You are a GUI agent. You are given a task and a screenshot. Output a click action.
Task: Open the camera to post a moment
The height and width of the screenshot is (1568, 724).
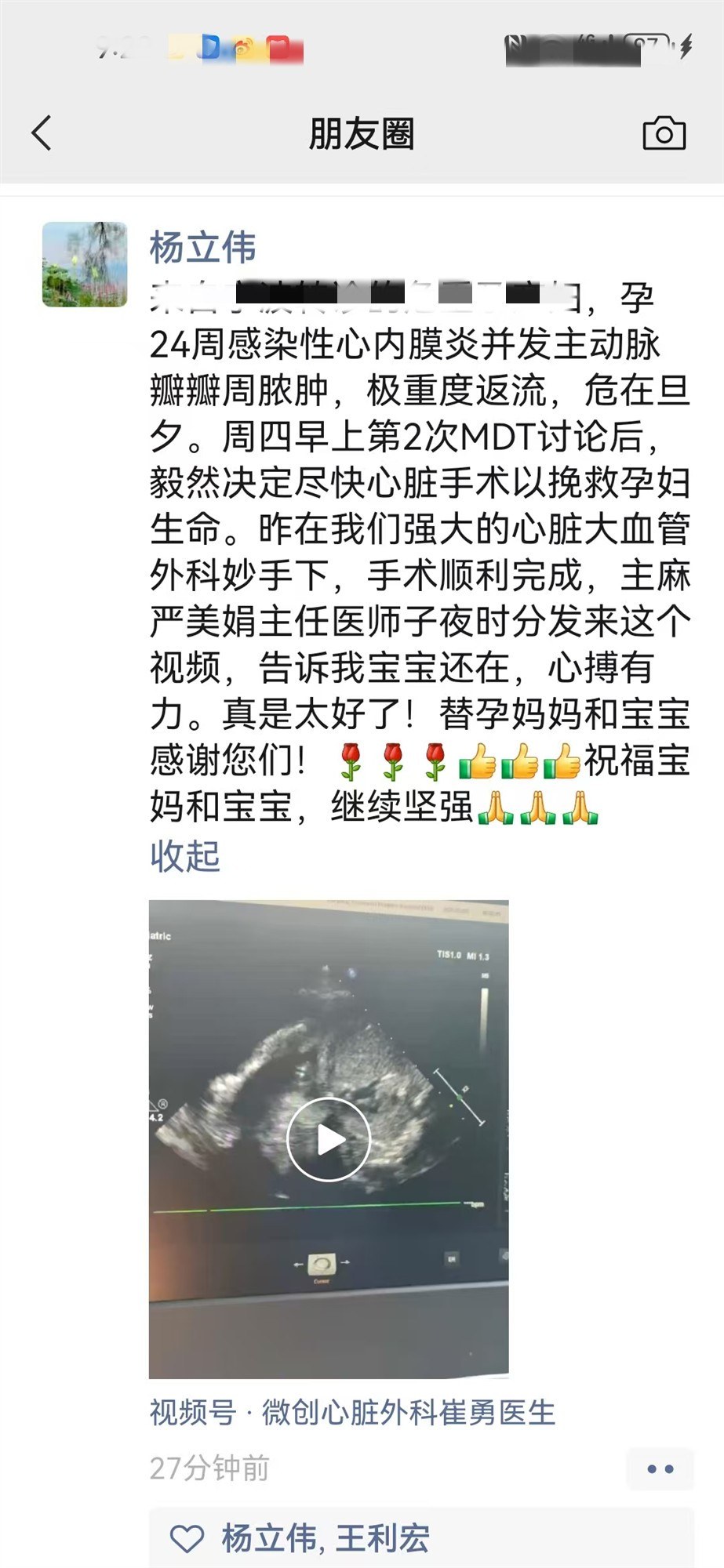coord(664,133)
